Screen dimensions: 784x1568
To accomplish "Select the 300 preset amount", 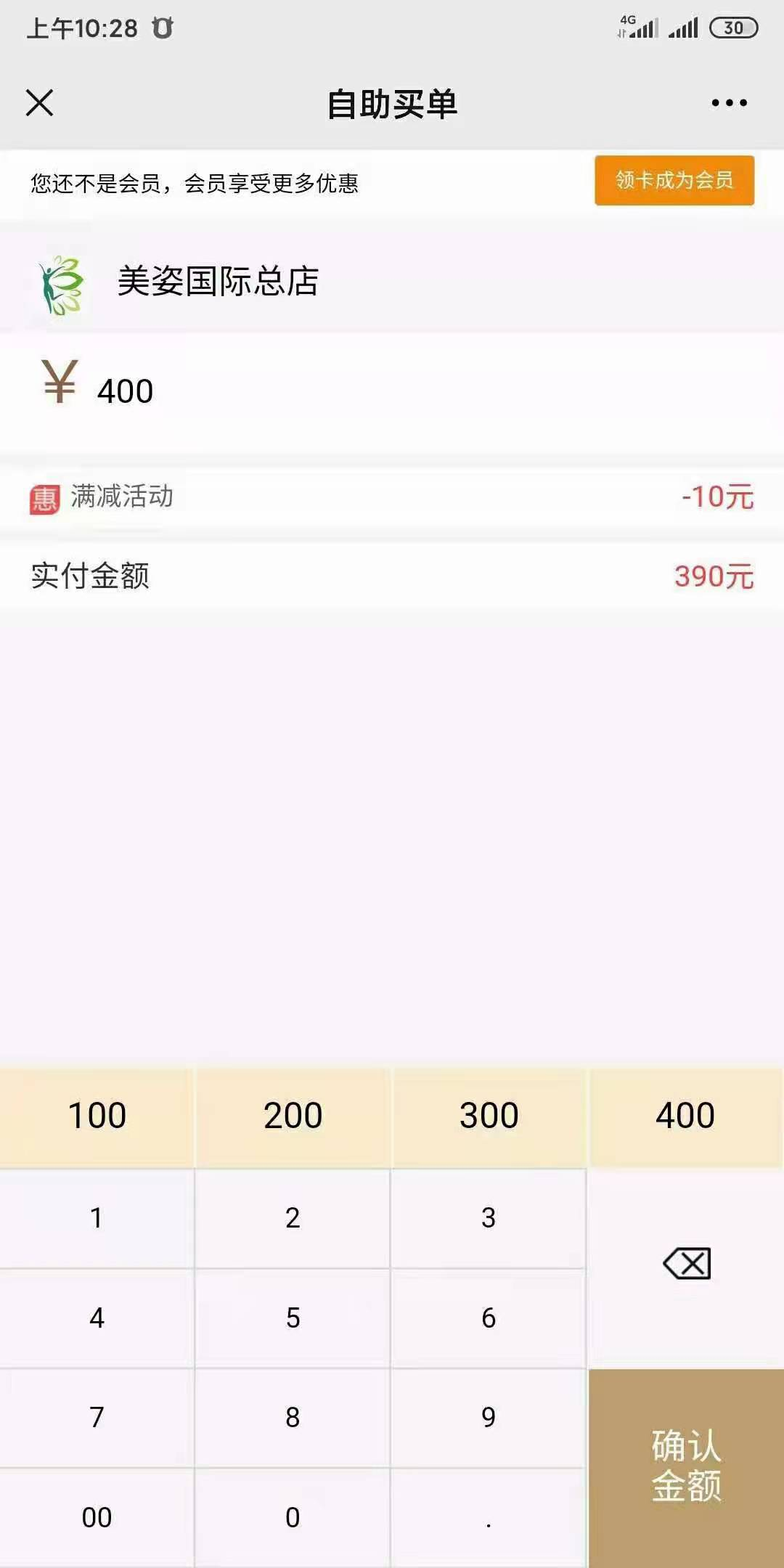I will tap(490, 1116).
